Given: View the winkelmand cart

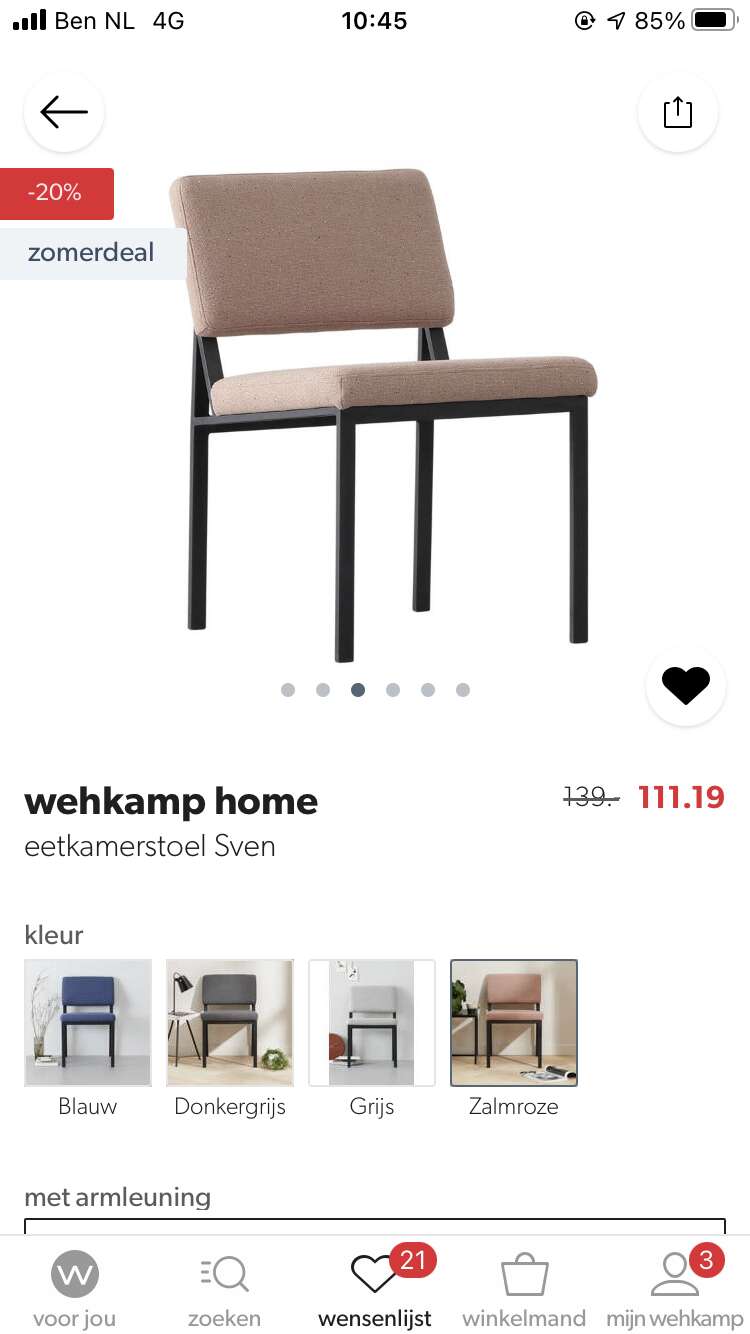Looking at the screenshot, I should (x=524, y=1289).
